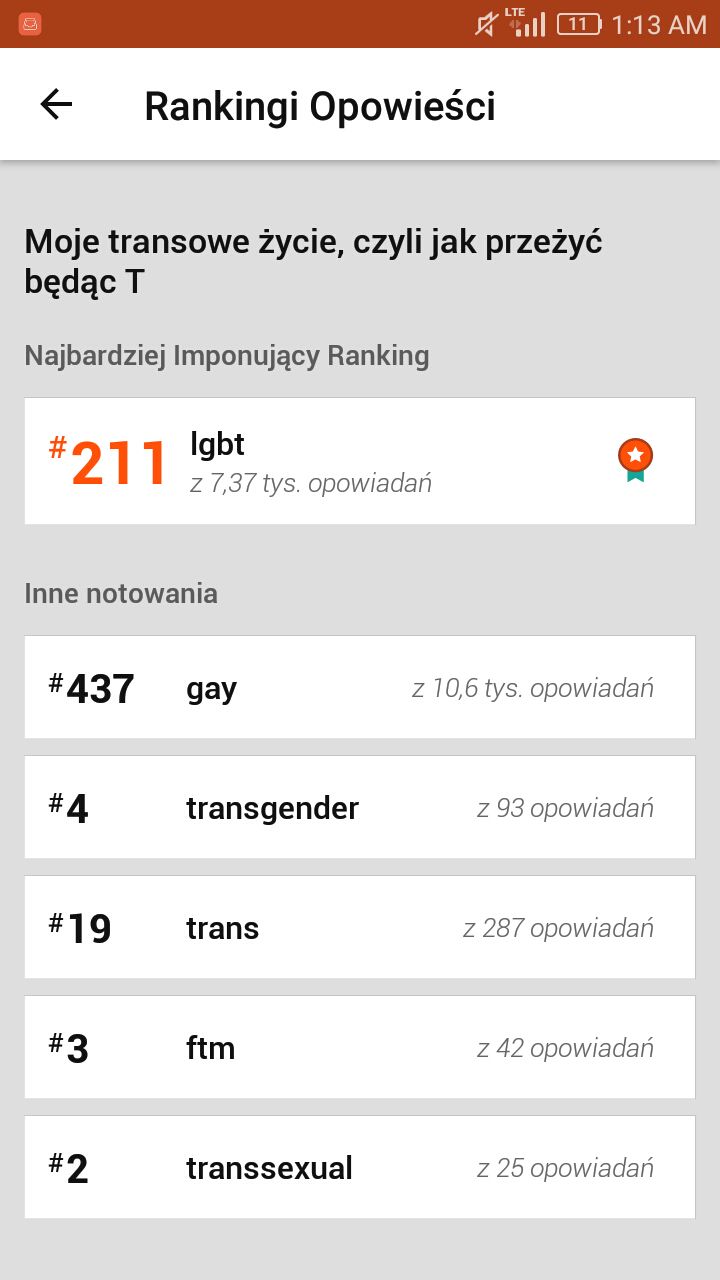Select the transgender ranking row
Screen dimensions: 720x1280
click(x=360, y=807)
